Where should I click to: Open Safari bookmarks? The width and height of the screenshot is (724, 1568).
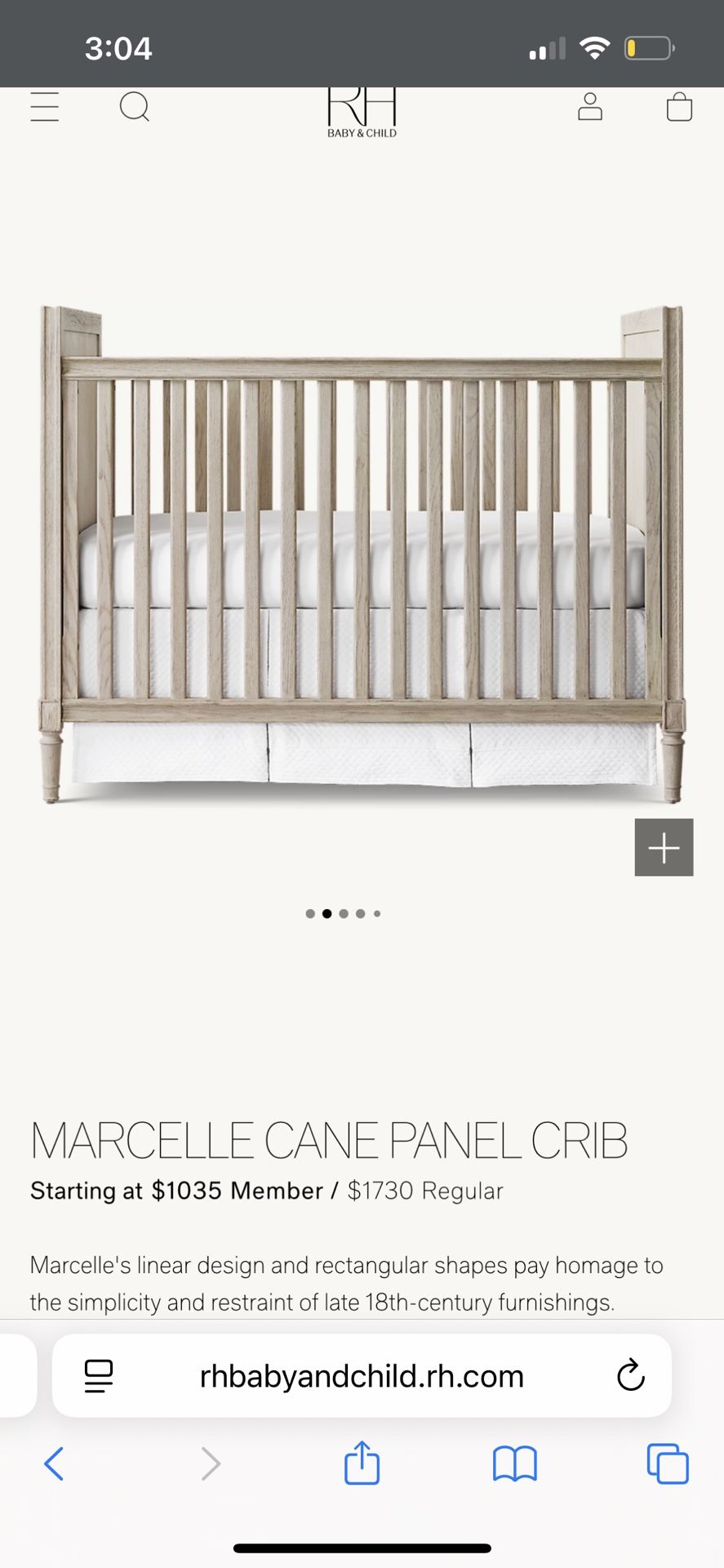click(514, 1463)
